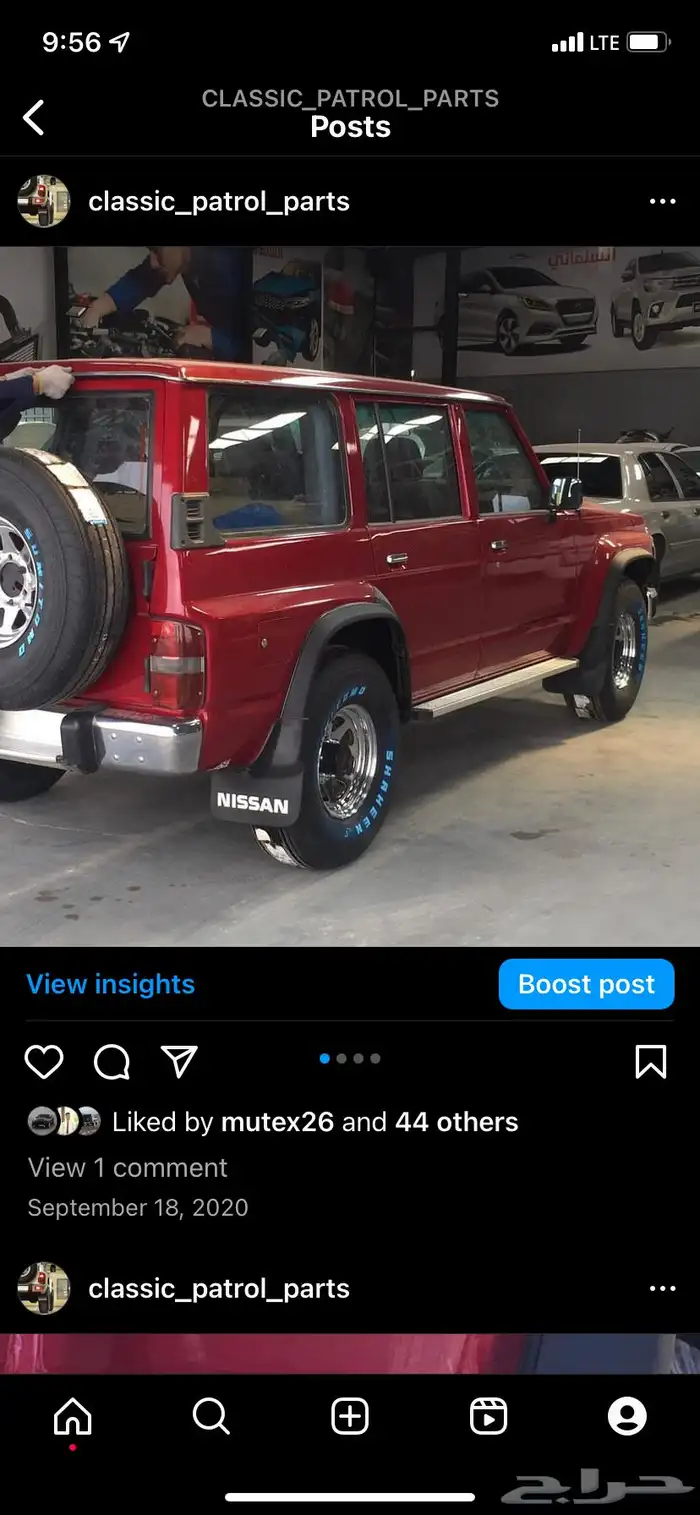Switch to the Search tab
This screenshot has height=1515, width=700.
[x=211, y=1416]
